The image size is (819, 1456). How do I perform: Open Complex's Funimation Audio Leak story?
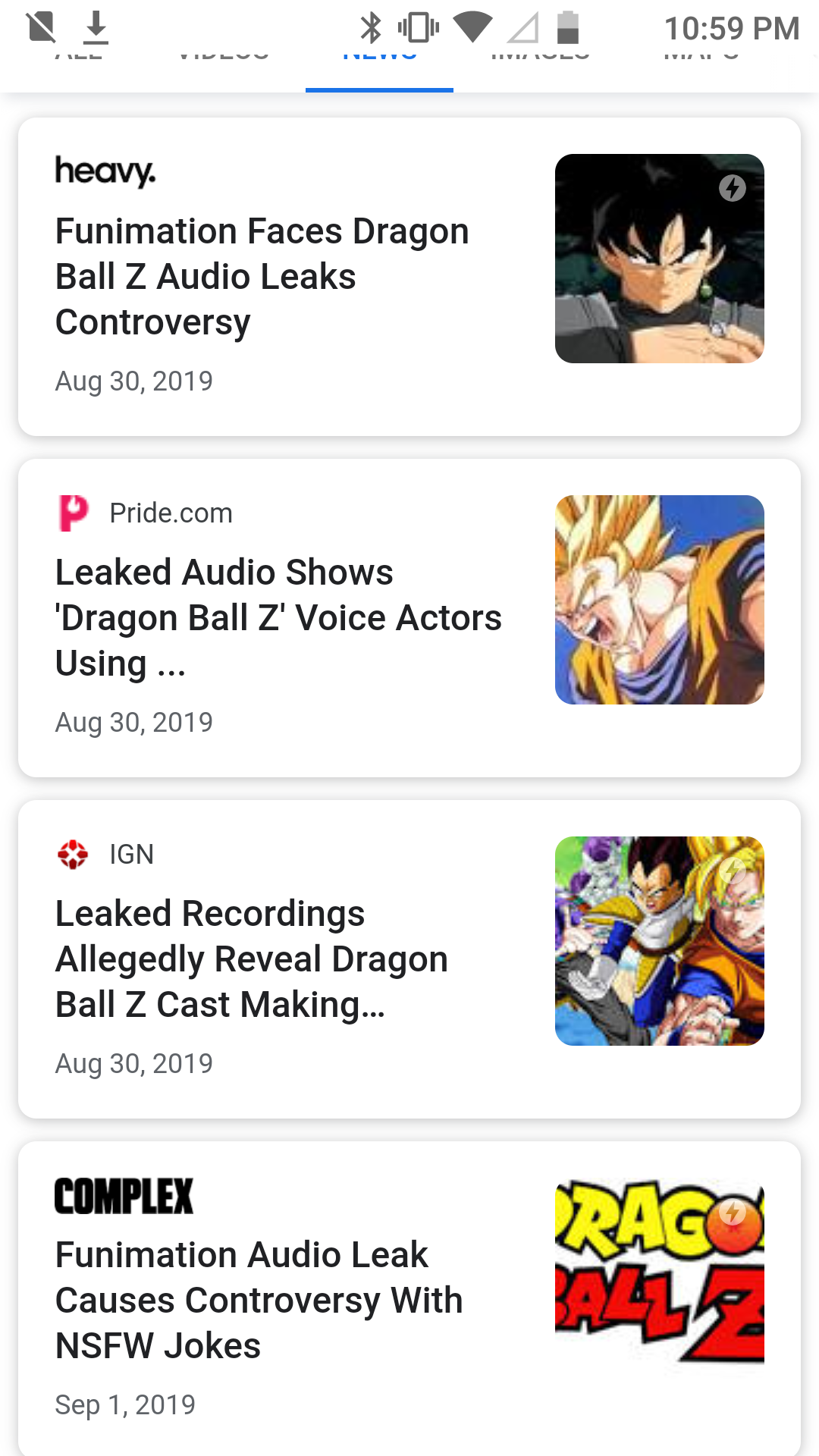(x=259, y=1300)
